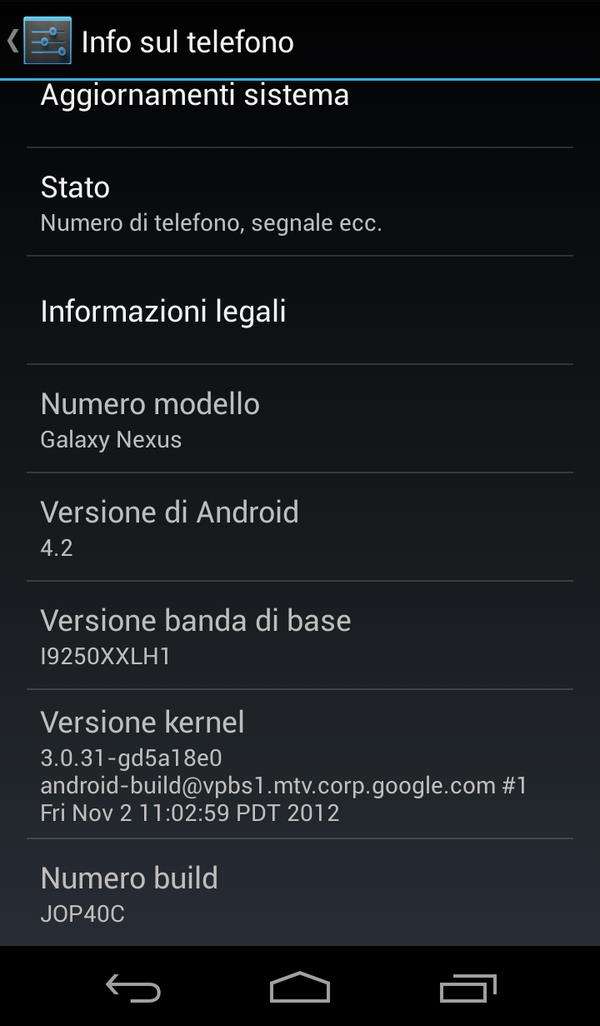The image size is (600, 1026).
Task: Open the Stato row
Action: pyautogui.click(x=300, y=202)
